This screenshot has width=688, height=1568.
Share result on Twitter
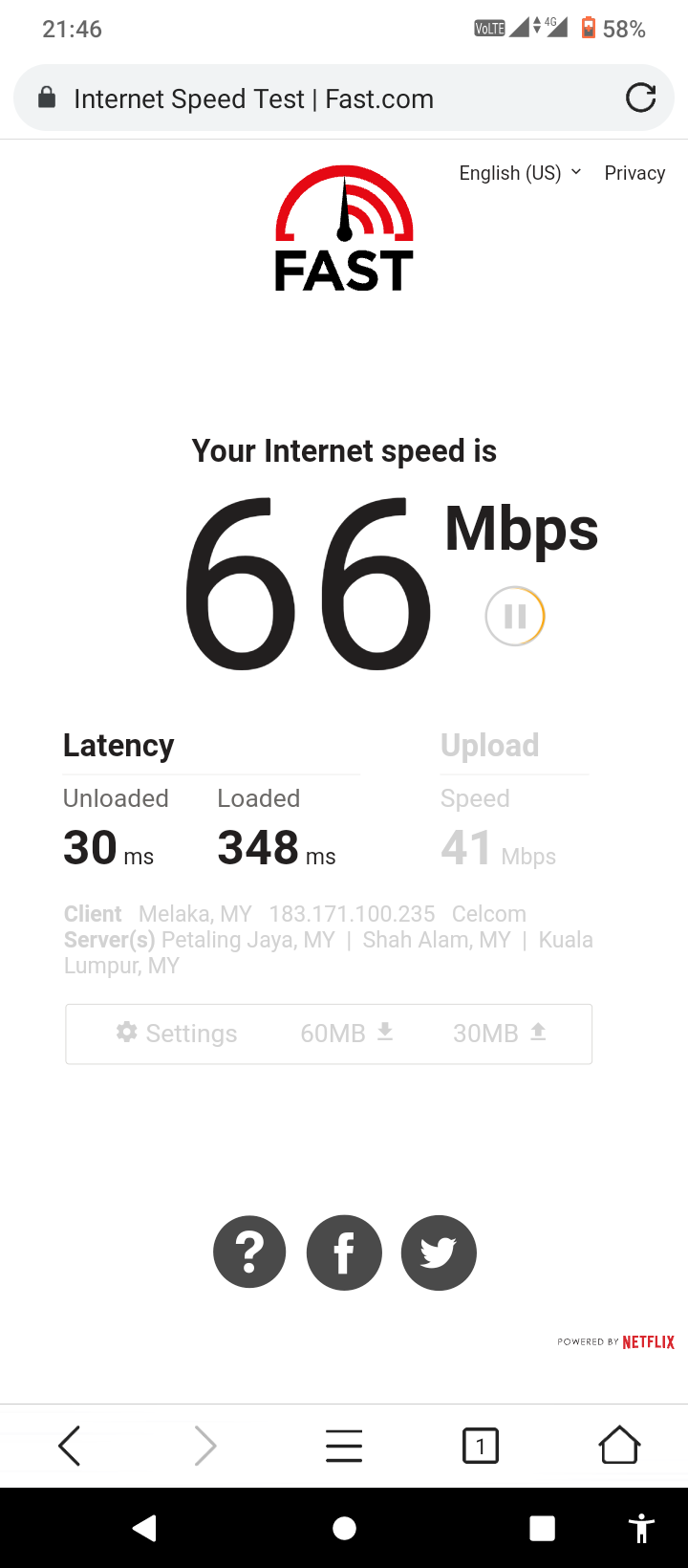(x=439, y=1252)
